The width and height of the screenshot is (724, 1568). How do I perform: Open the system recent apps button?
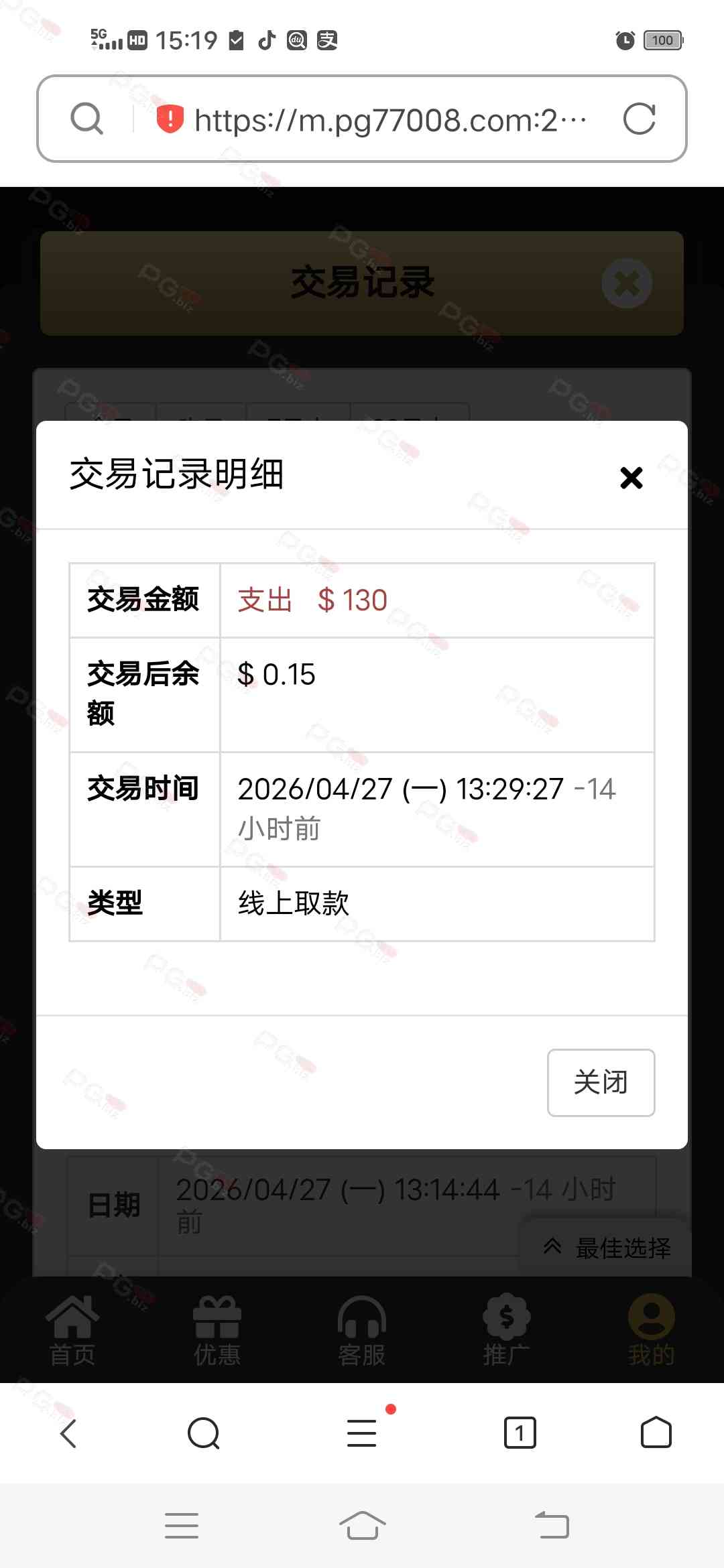pos(182,1526)
